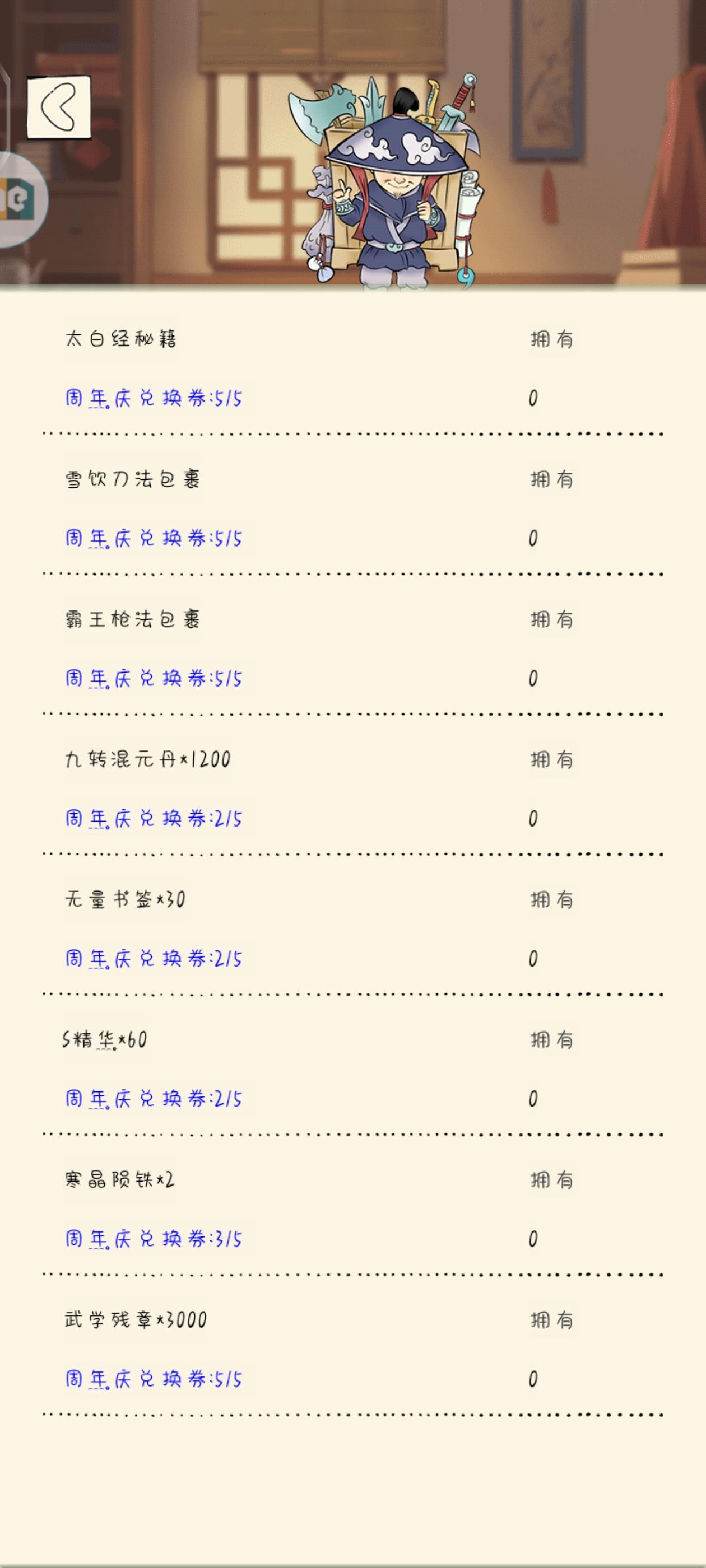The image size is (706, 1568).
Task: Select the 雪饮刀法包裹 shop item
Action: tap(134, 481)
